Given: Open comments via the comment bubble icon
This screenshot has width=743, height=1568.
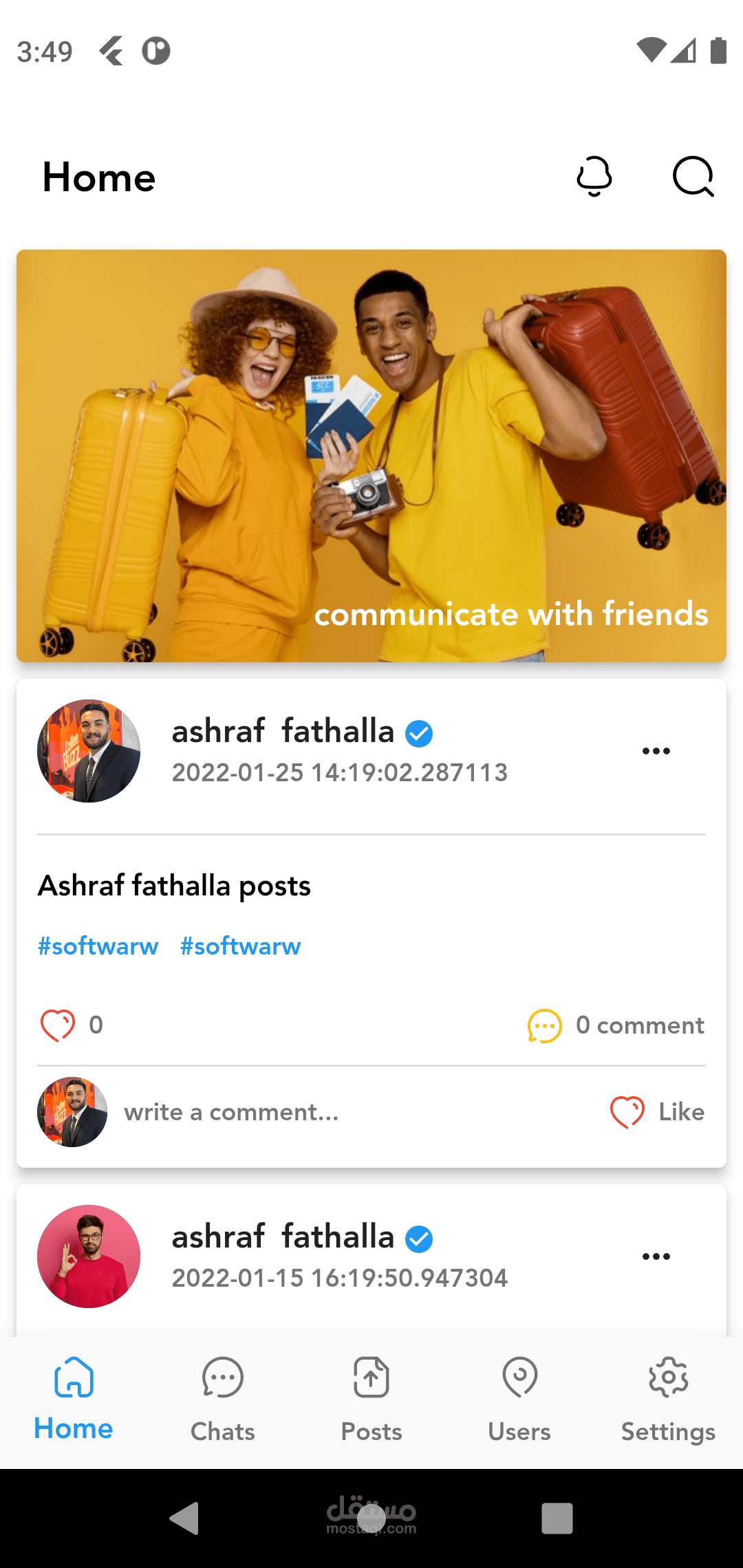Looking at the screenshot, I should click(543, 1025).
